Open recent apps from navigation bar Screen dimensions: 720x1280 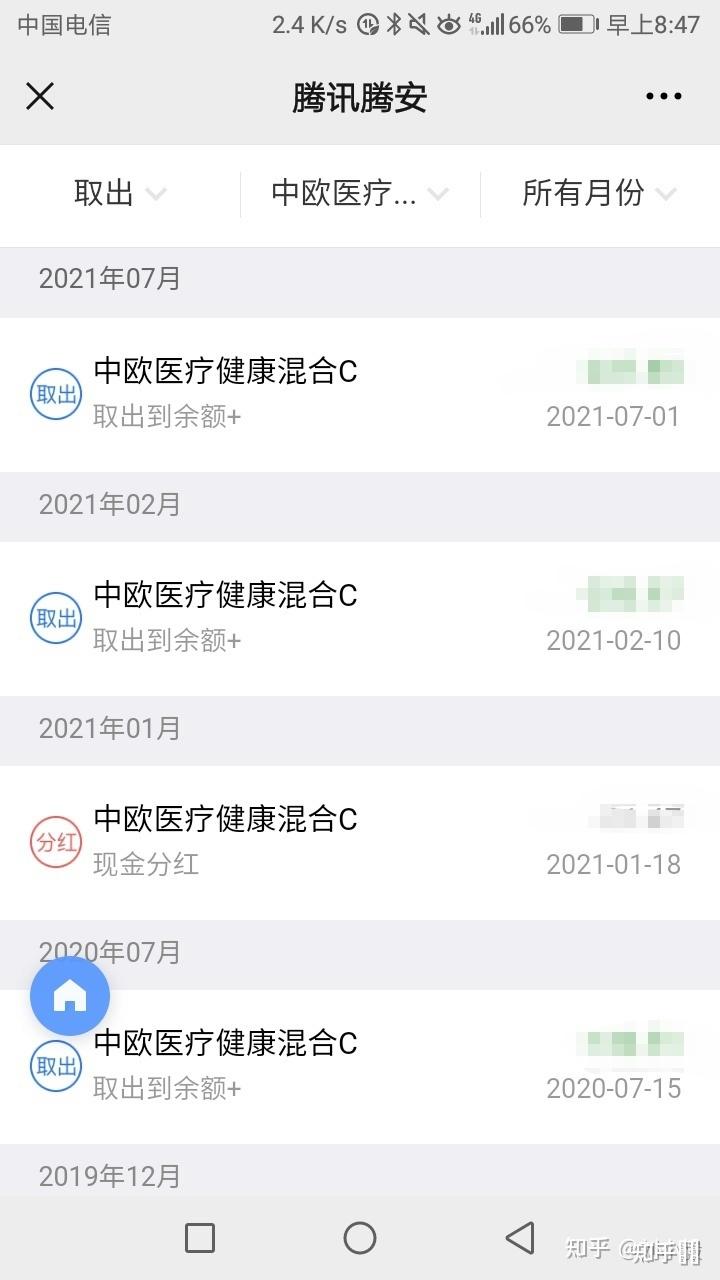tap(200, 1238)
